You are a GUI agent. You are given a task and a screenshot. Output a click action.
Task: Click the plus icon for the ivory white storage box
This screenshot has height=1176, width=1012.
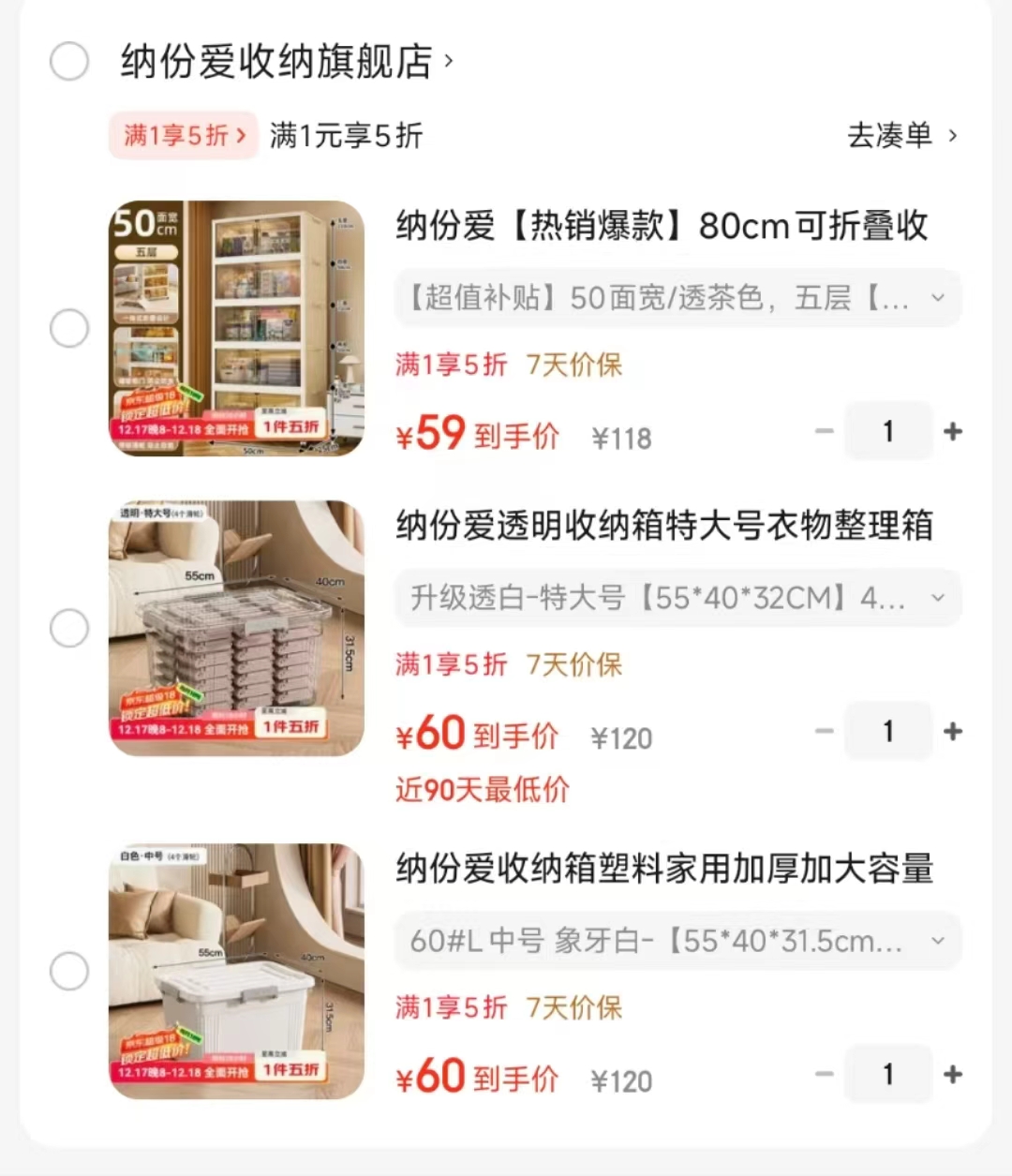pos(953,1075)
